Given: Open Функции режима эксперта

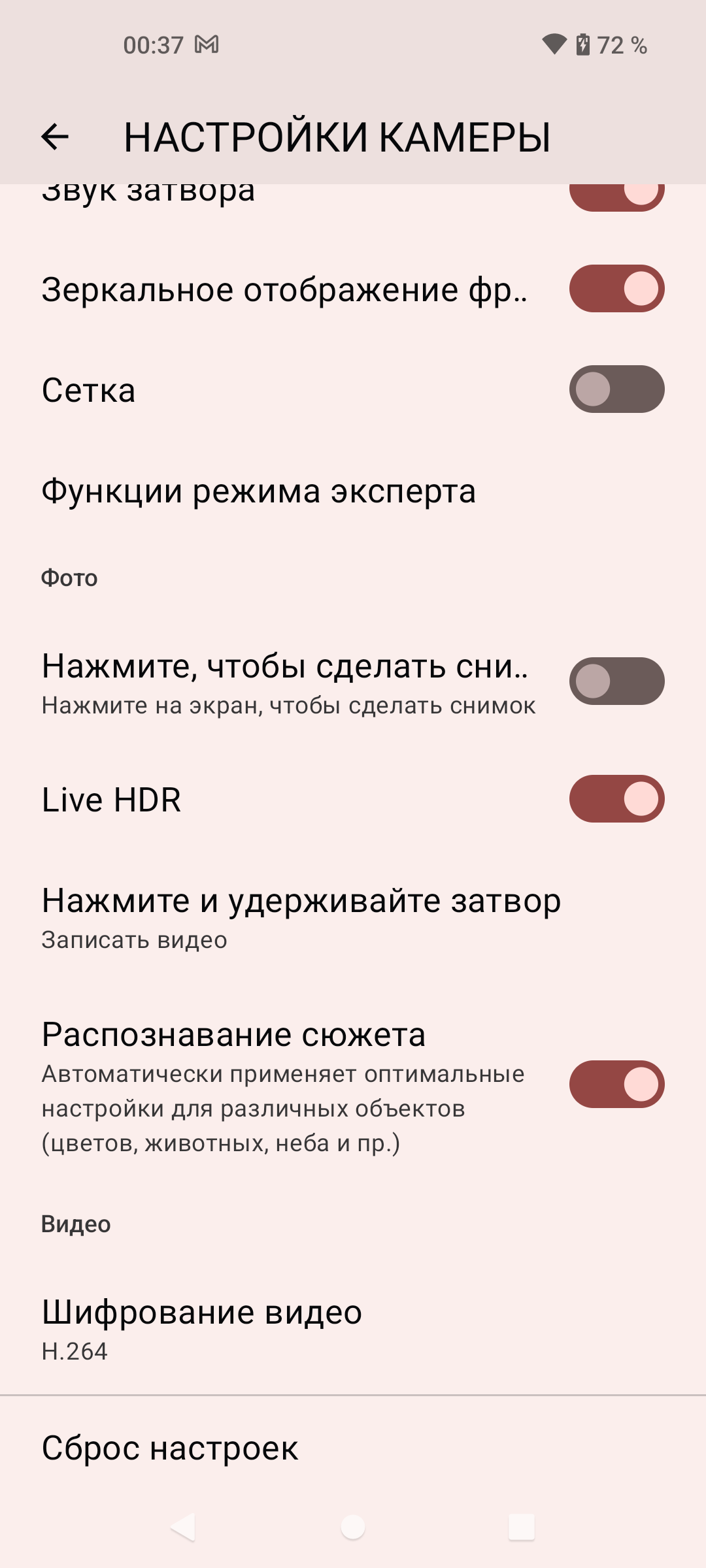Looking at the screenshot, I should click(x=258, y=491).
